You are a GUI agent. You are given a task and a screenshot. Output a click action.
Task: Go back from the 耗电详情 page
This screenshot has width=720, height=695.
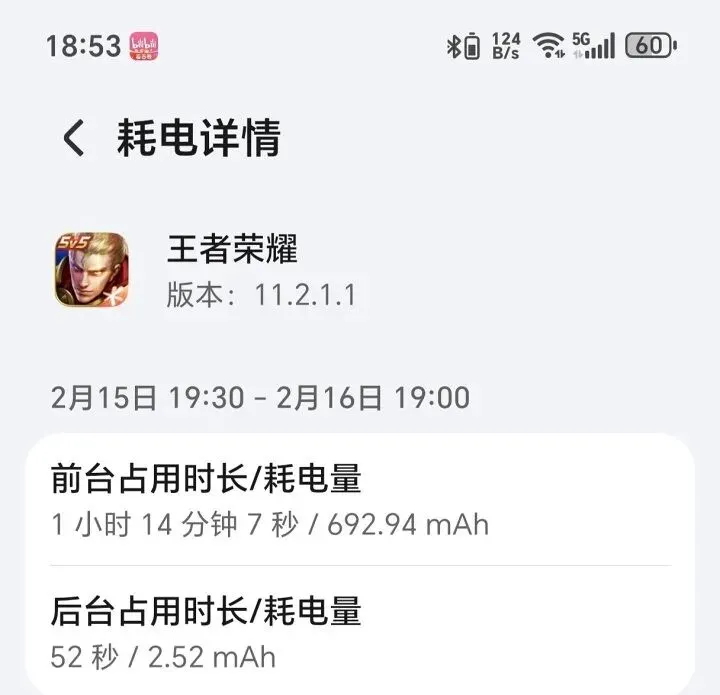73,138
